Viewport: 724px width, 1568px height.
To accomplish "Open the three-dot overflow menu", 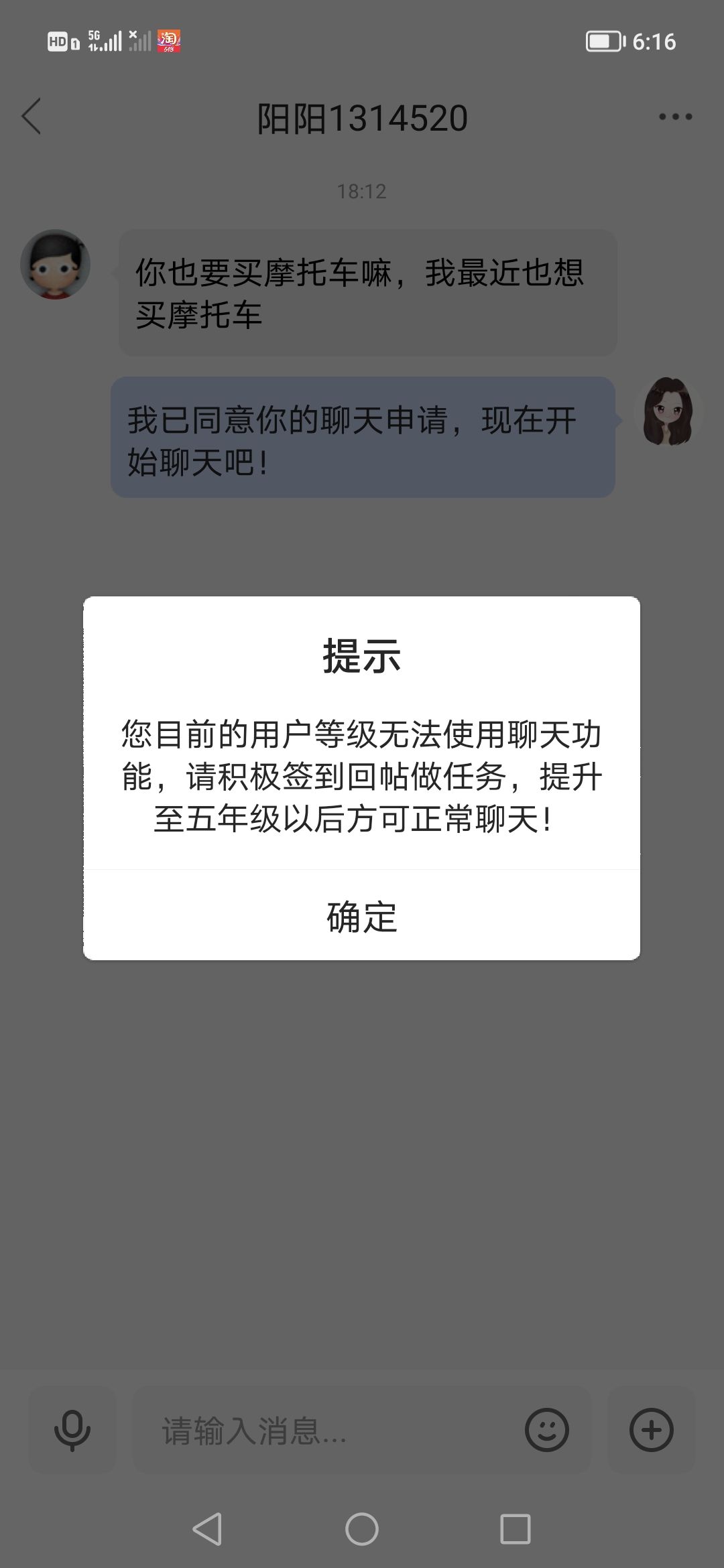I will [675, 117].
